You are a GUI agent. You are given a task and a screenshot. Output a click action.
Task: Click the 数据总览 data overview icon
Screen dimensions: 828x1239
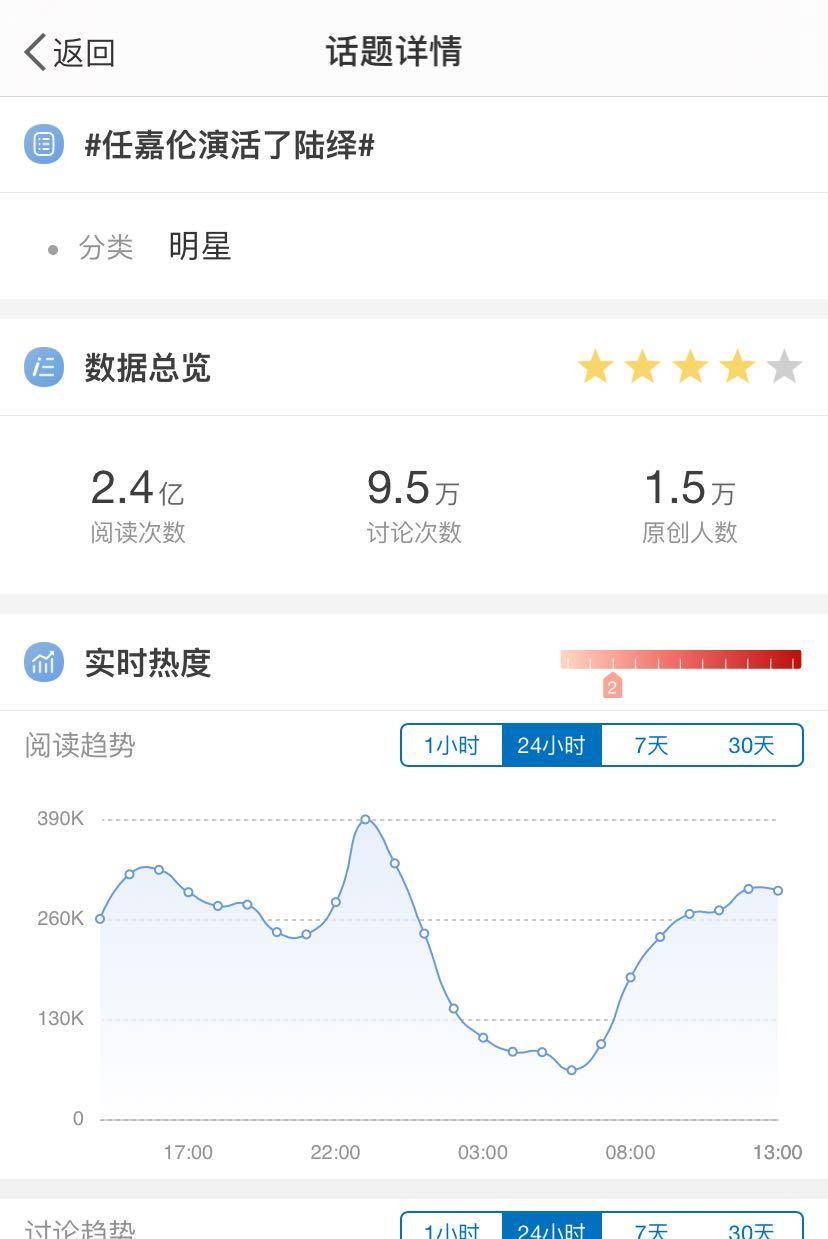[x=43, y=368]
